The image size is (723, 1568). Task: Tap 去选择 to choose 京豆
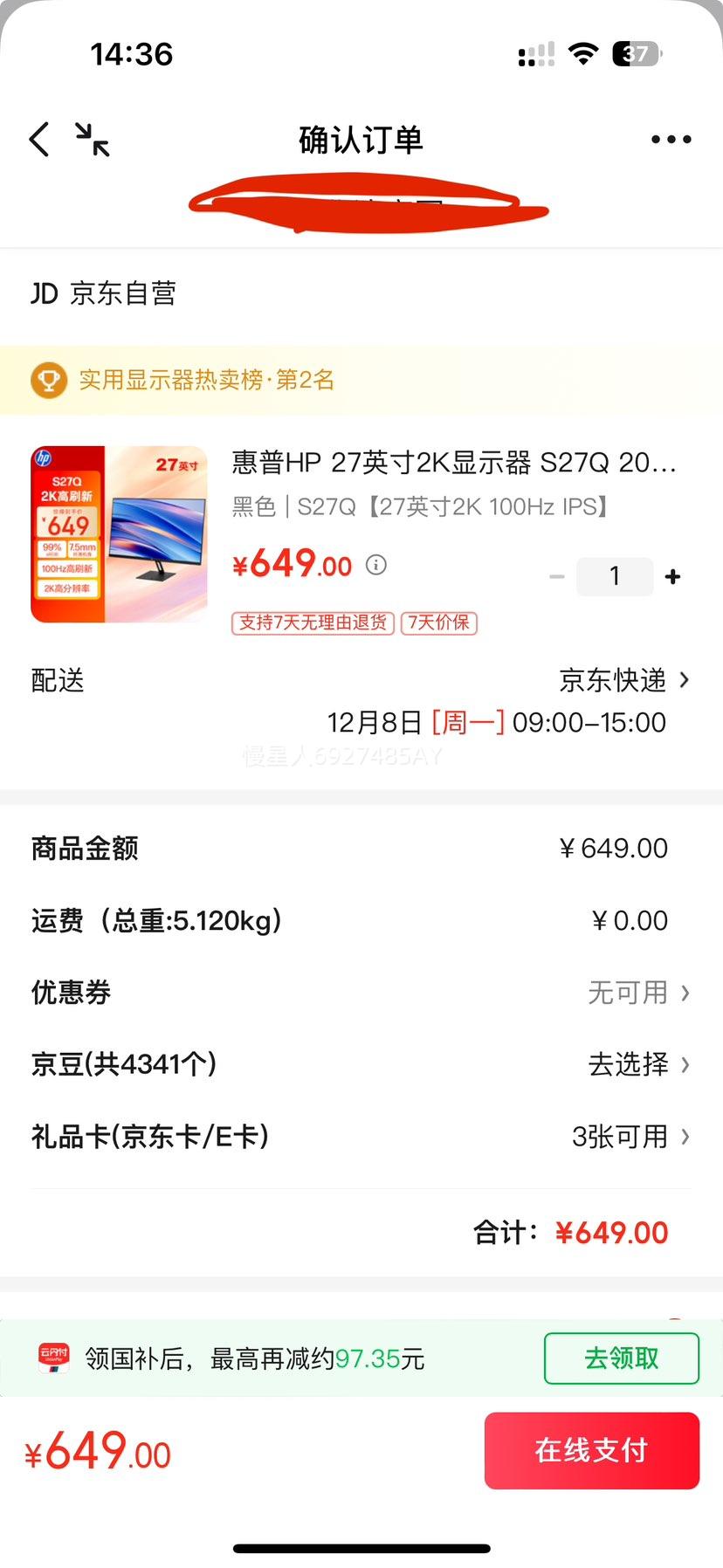point(628,1064)
